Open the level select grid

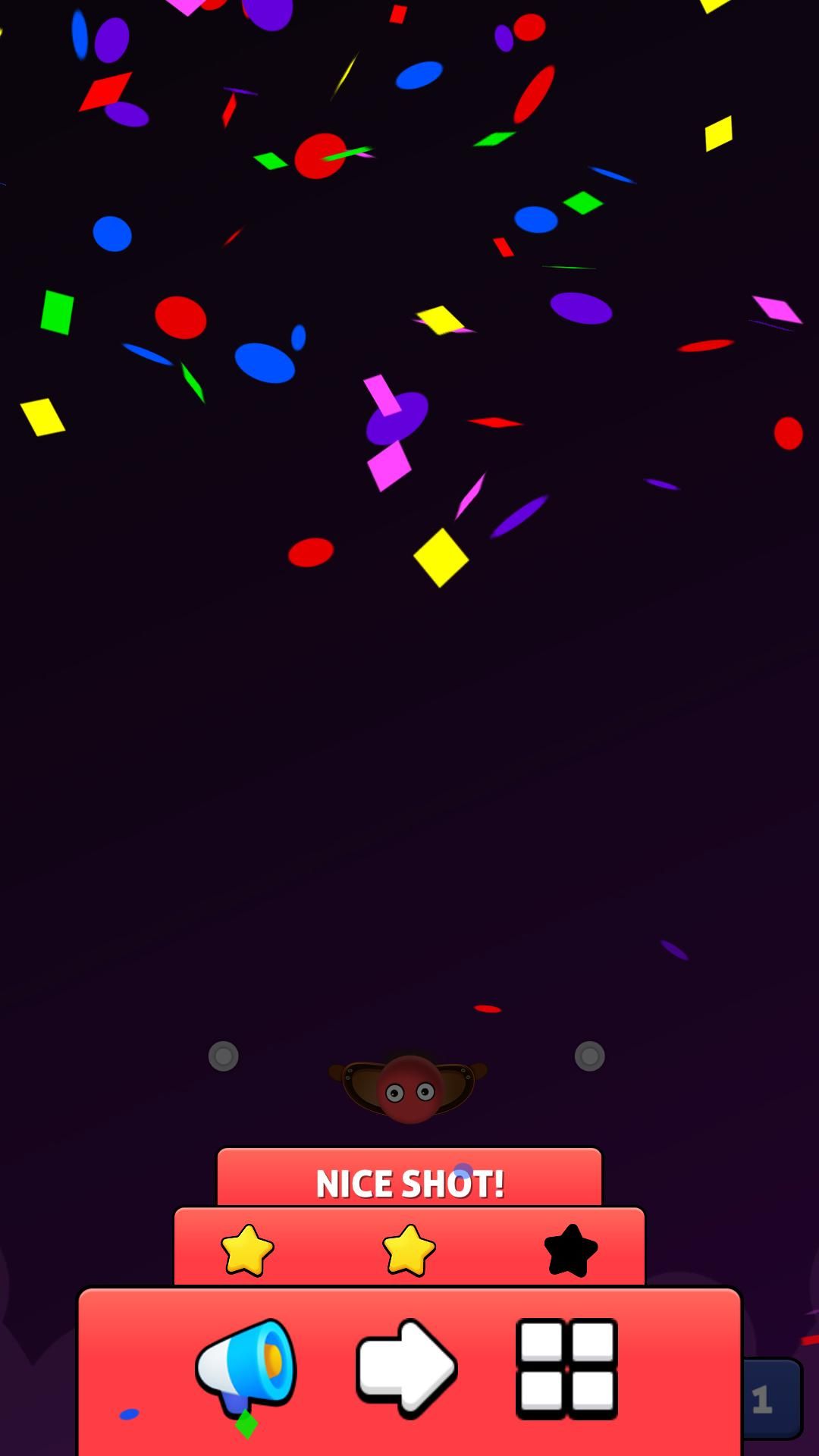[x=566, y=1368]
